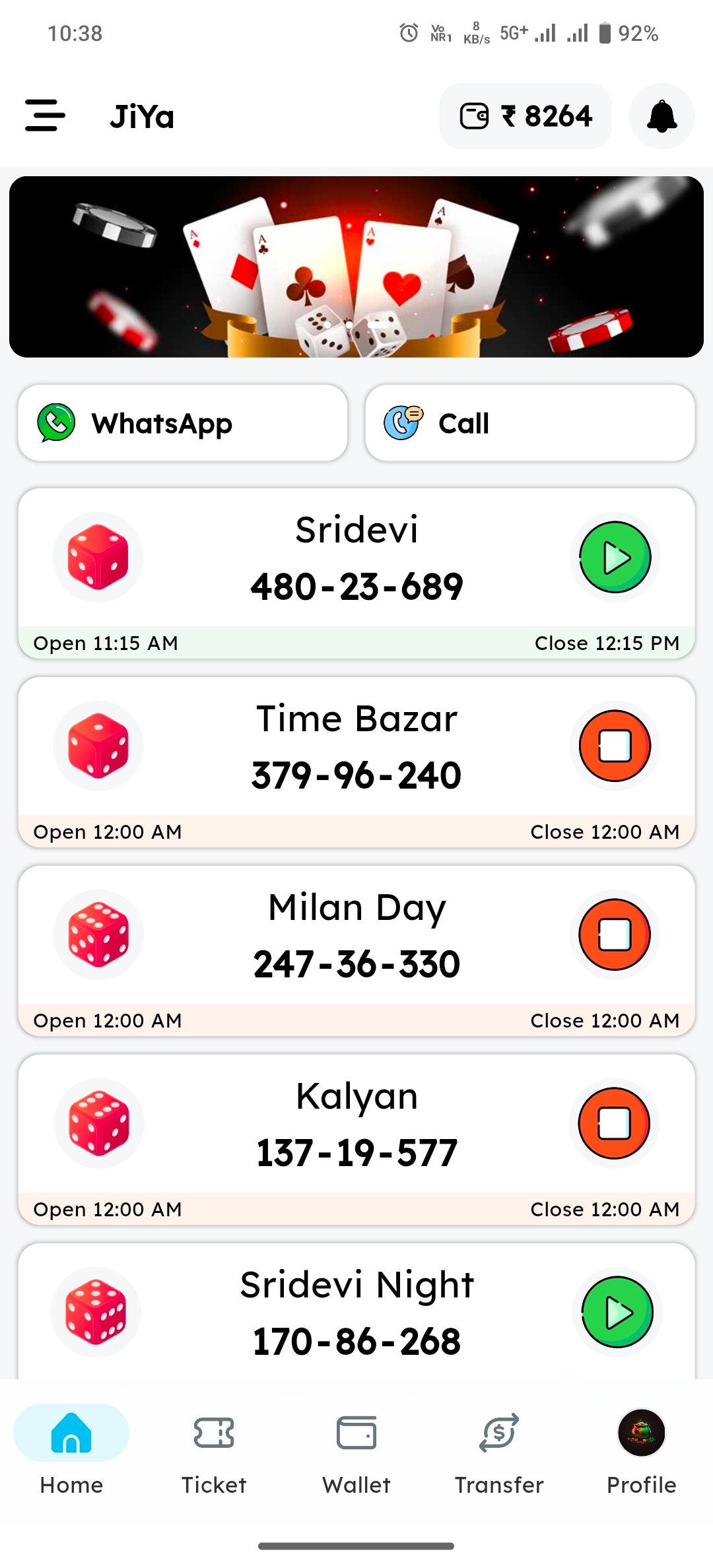Contact support via WhatsApp
Viewport: 713px width, 1568px height.
click(183, 423)
